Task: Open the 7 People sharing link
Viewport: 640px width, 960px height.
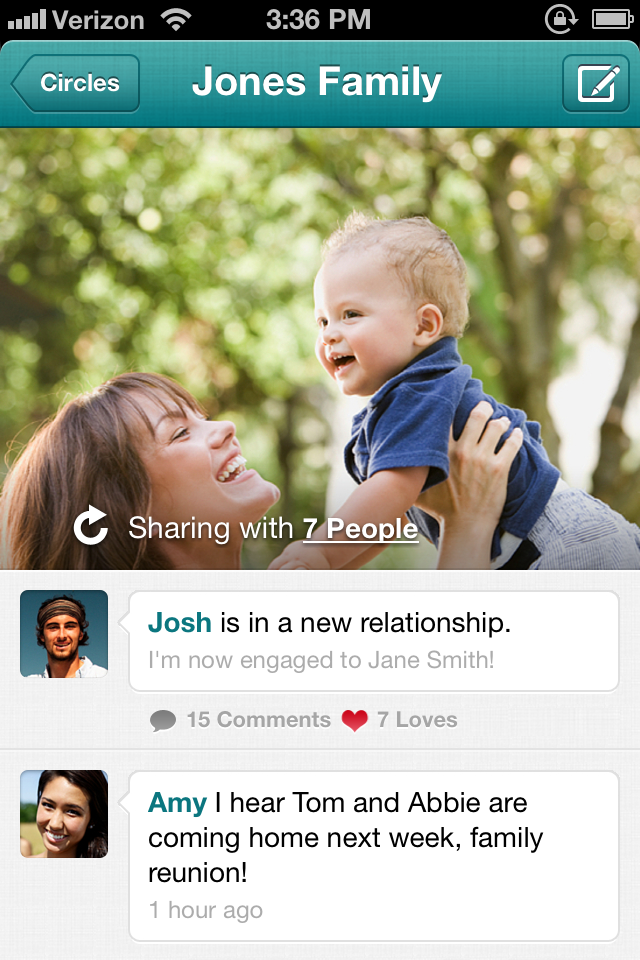Action: [x=360, y=528]
